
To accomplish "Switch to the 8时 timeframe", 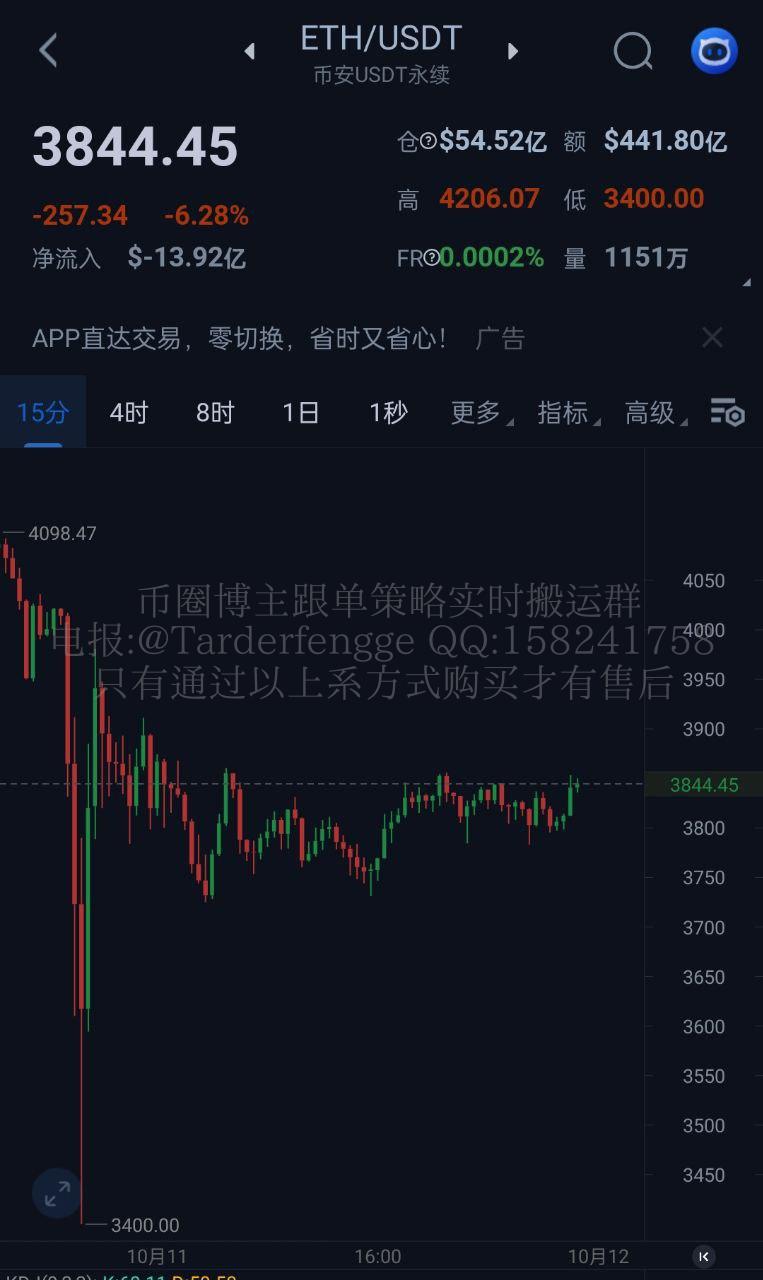I will 215,412.
